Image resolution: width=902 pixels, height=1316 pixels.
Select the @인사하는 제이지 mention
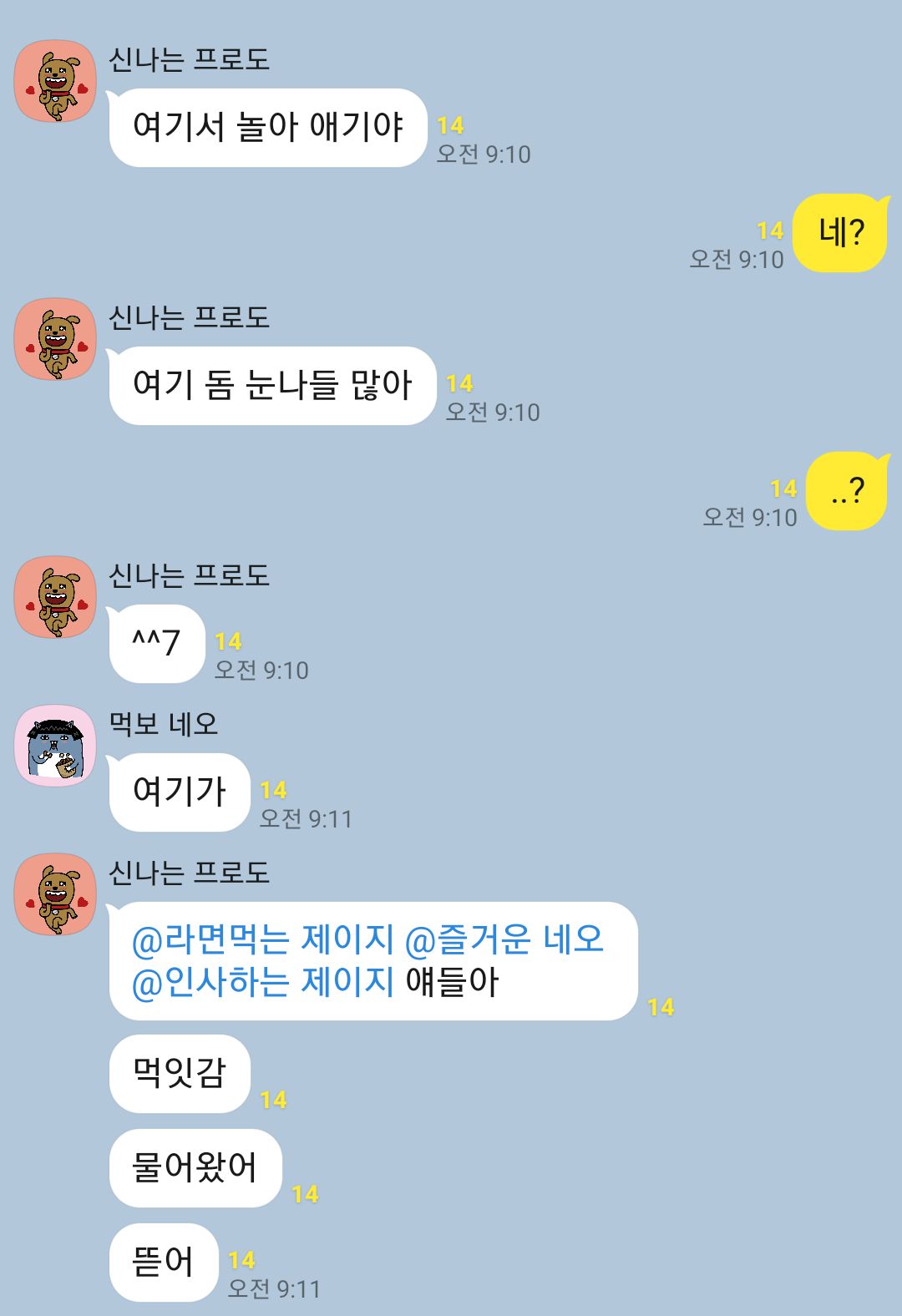point(262,982)
